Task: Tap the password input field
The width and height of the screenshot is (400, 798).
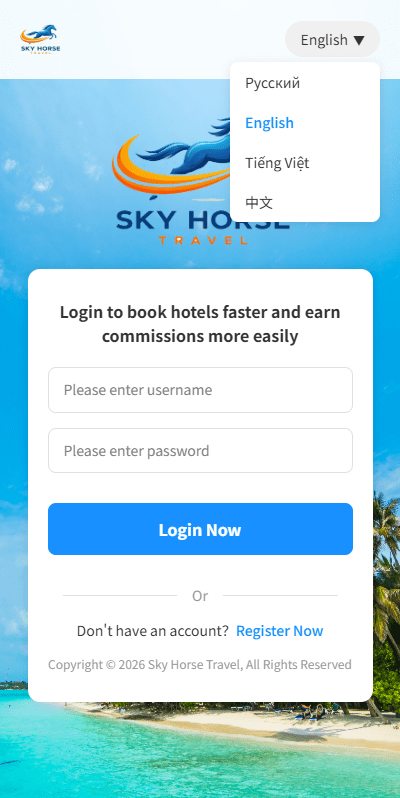Action: (200, 450)
